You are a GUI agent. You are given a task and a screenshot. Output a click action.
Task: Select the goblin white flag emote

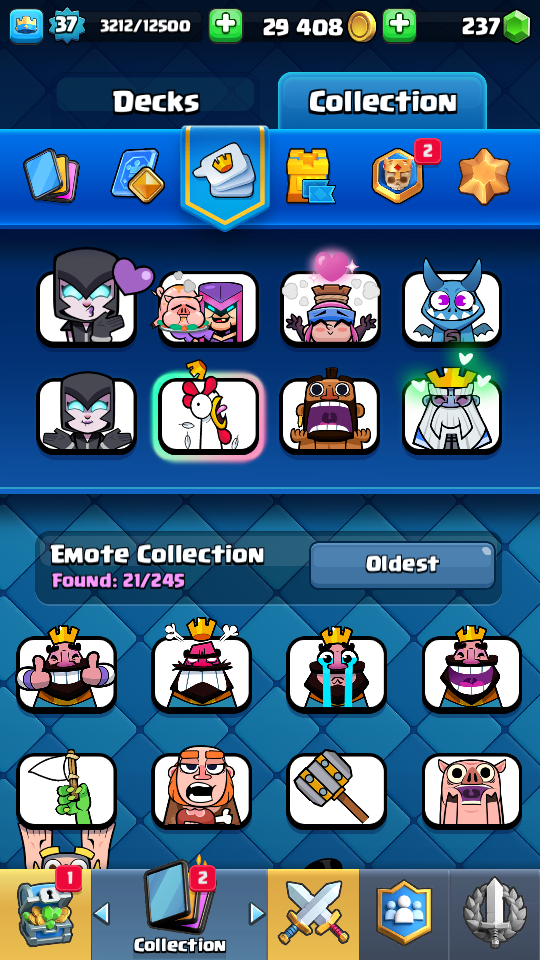pyautogui.click(x=66, y=790)
